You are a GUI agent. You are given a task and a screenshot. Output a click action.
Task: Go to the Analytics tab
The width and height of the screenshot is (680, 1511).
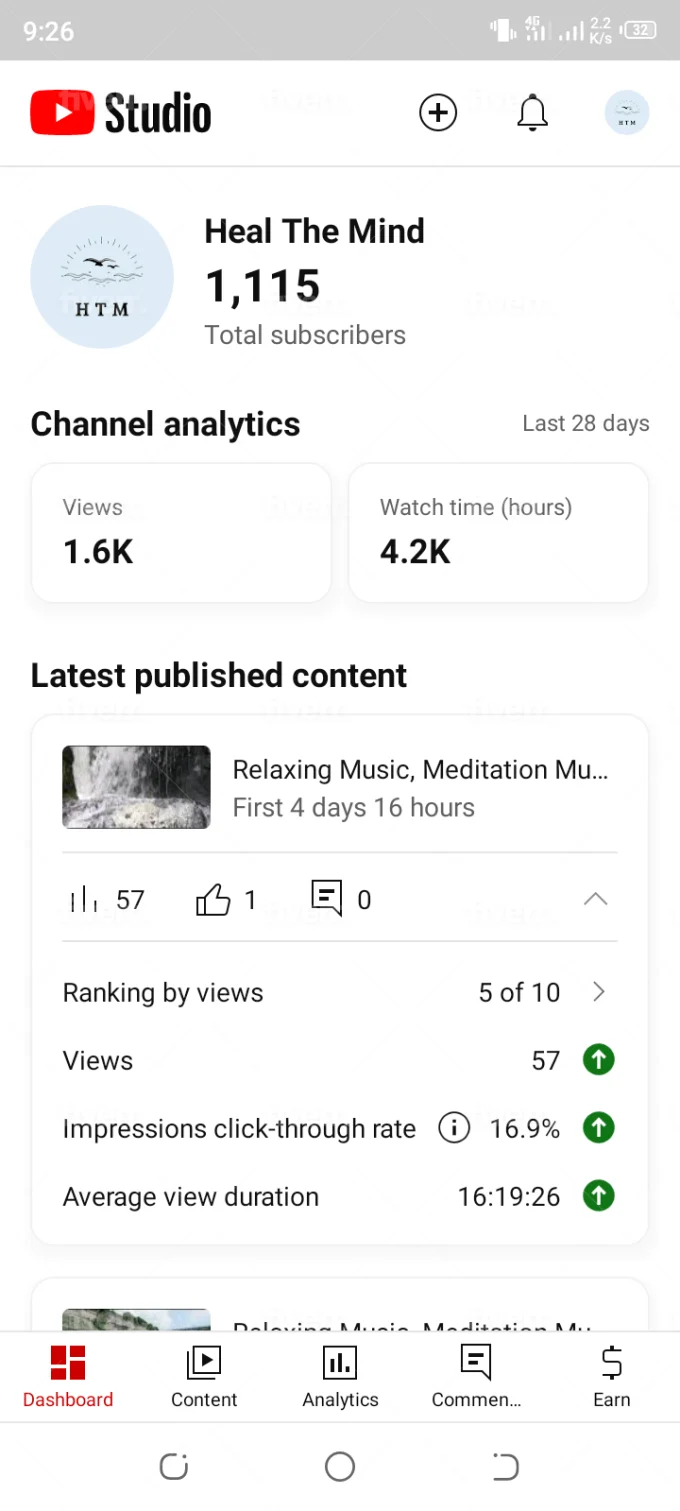(340, 1376)
